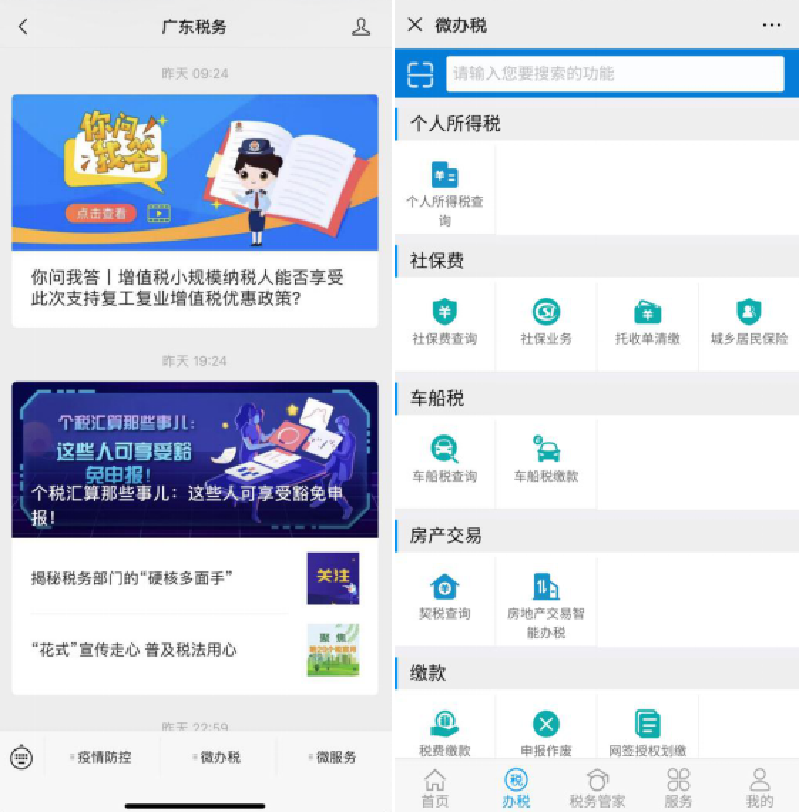This screenshot has height=812, width=799.
Task: Open the three-dot overflow menu
Action: (771, 25)
